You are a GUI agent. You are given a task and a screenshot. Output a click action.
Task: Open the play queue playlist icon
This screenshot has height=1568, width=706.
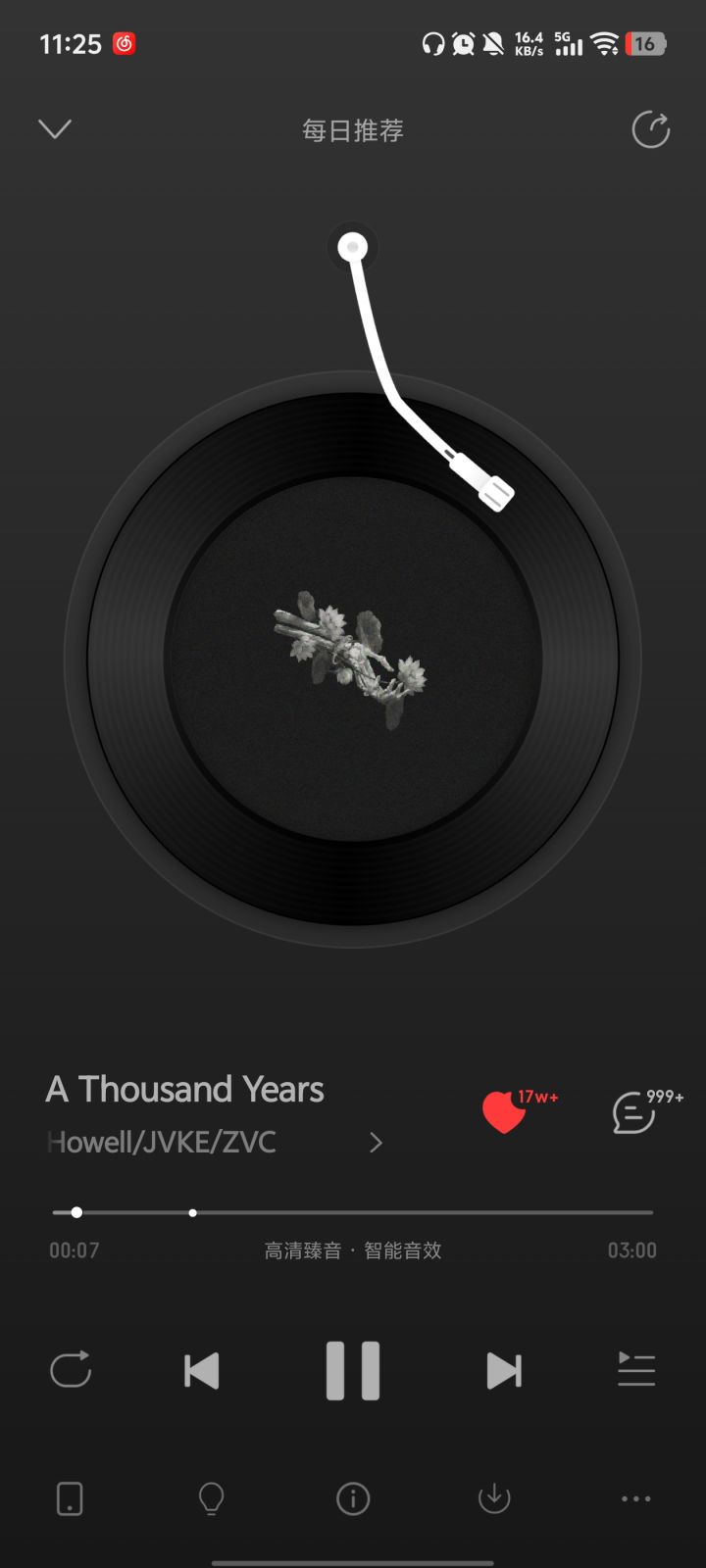point(635,1370)
